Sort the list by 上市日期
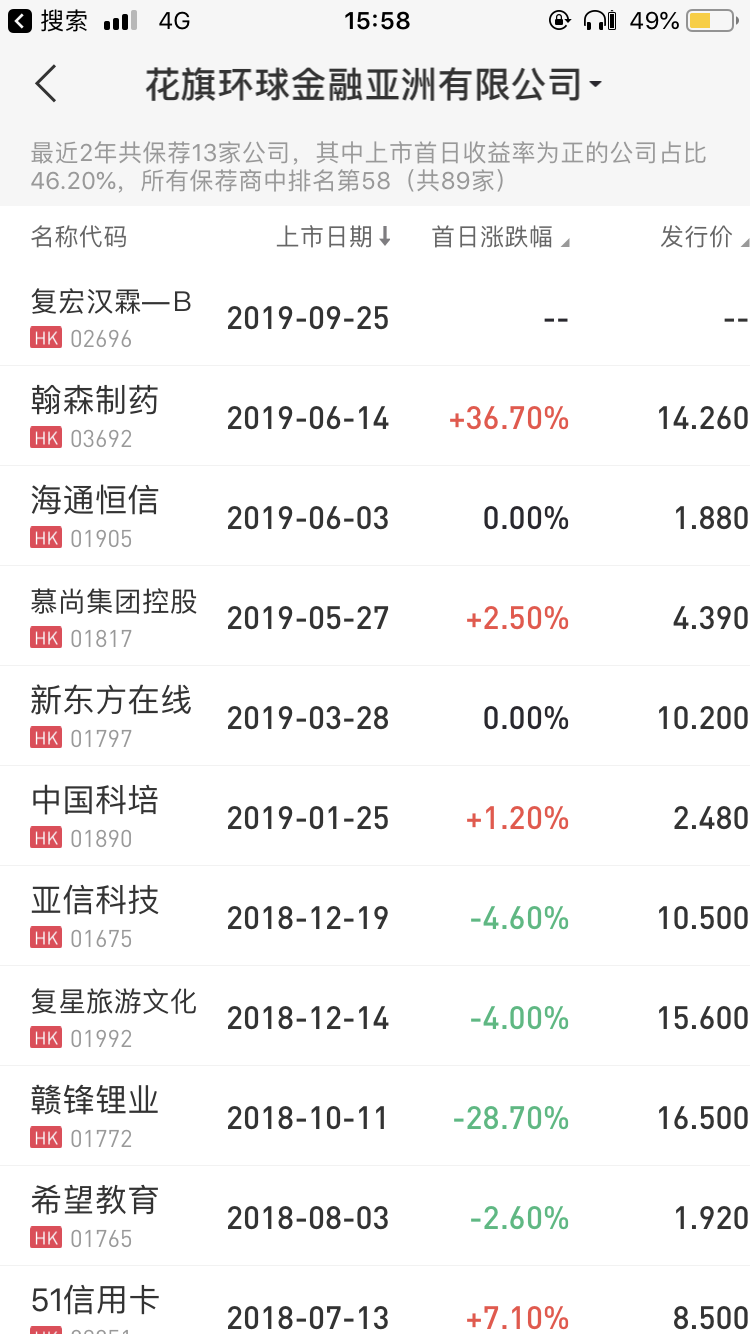The height and width of the screenshot is (1334, 750). point(334,237)
